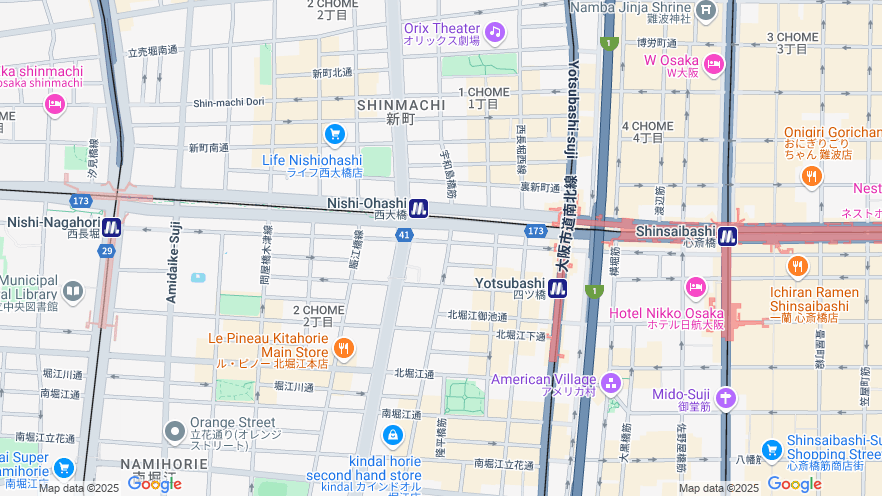This screenshot has height=496, width=882.
Task: Tap the Orange Street location marker
Action: pyautogui.click(x=174, y=432)
